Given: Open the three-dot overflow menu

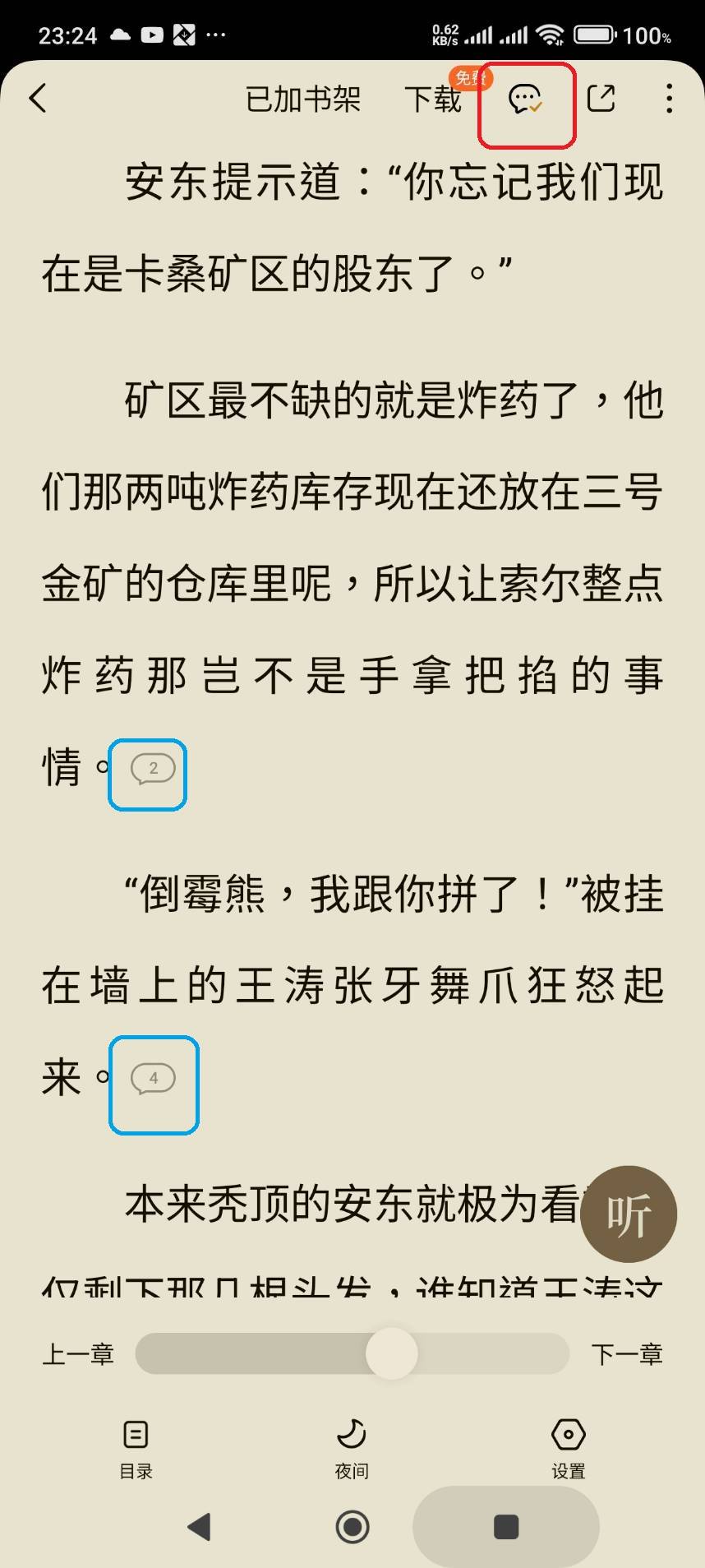Looking at the screenshot, I should pos(669,99).
